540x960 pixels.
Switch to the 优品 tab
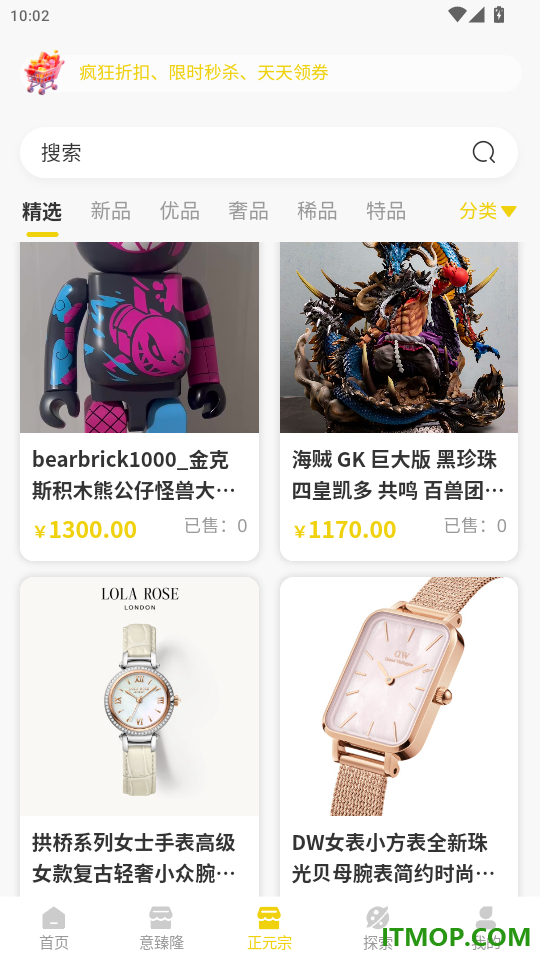[179, 211]
